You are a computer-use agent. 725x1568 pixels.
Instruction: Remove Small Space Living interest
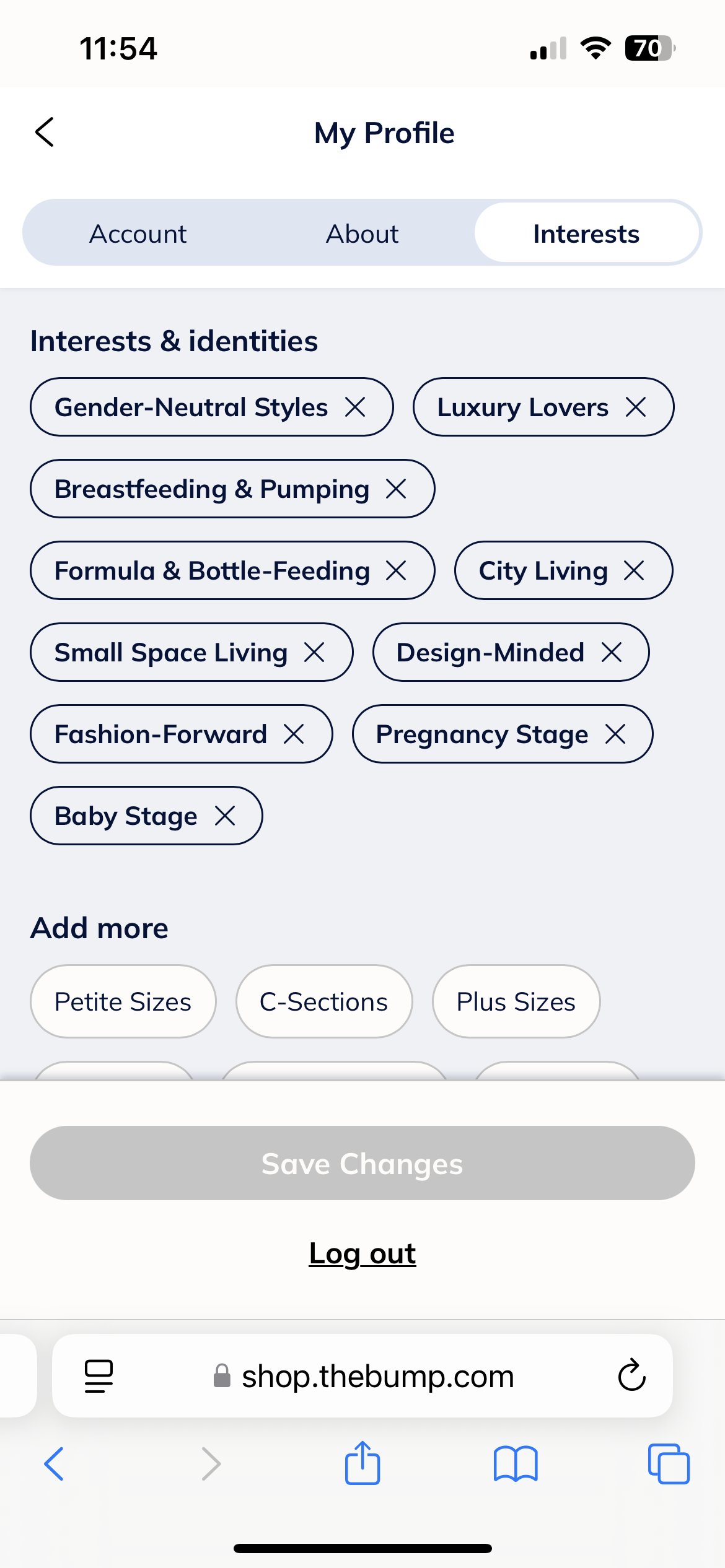pos(314,653)
